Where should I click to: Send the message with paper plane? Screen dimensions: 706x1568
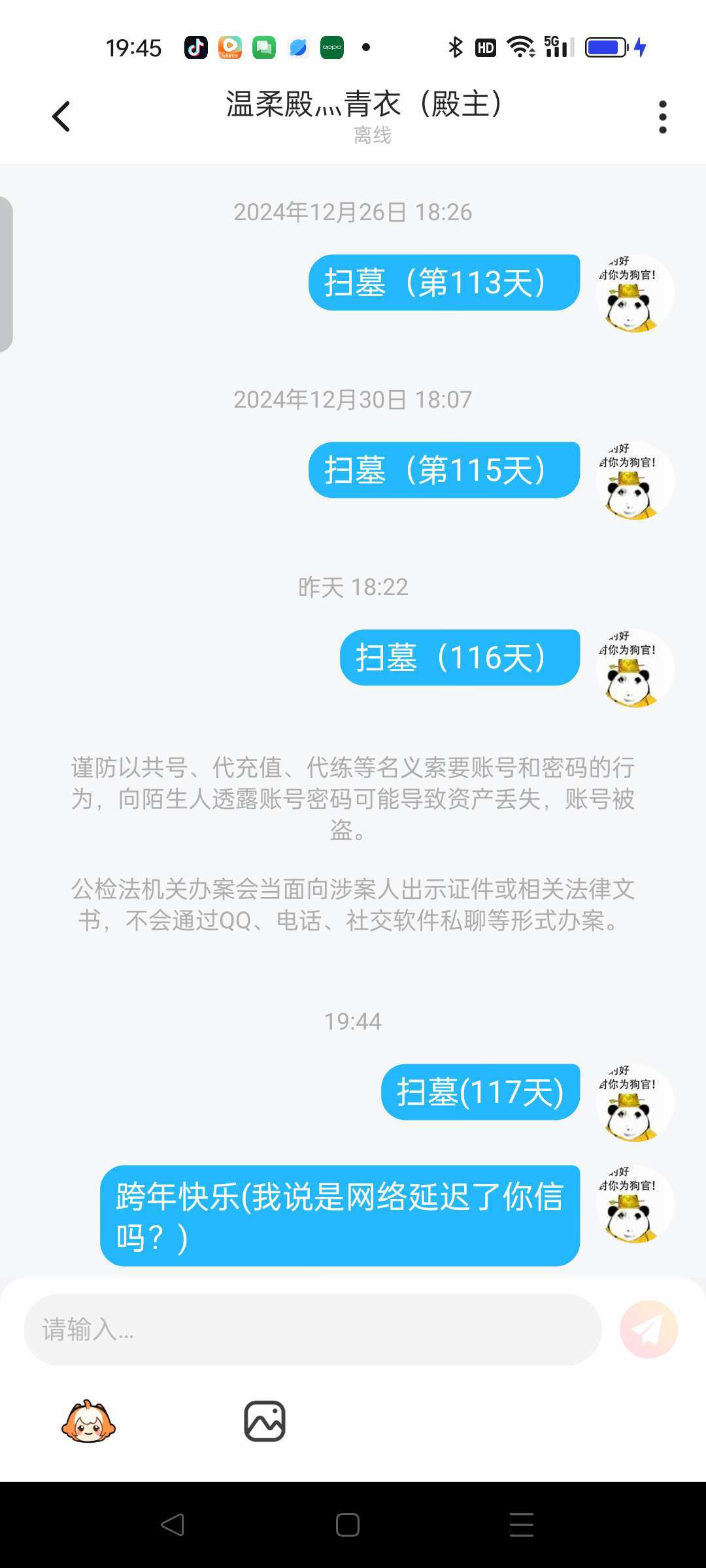pyautogui.click(x=648, y=1329)
